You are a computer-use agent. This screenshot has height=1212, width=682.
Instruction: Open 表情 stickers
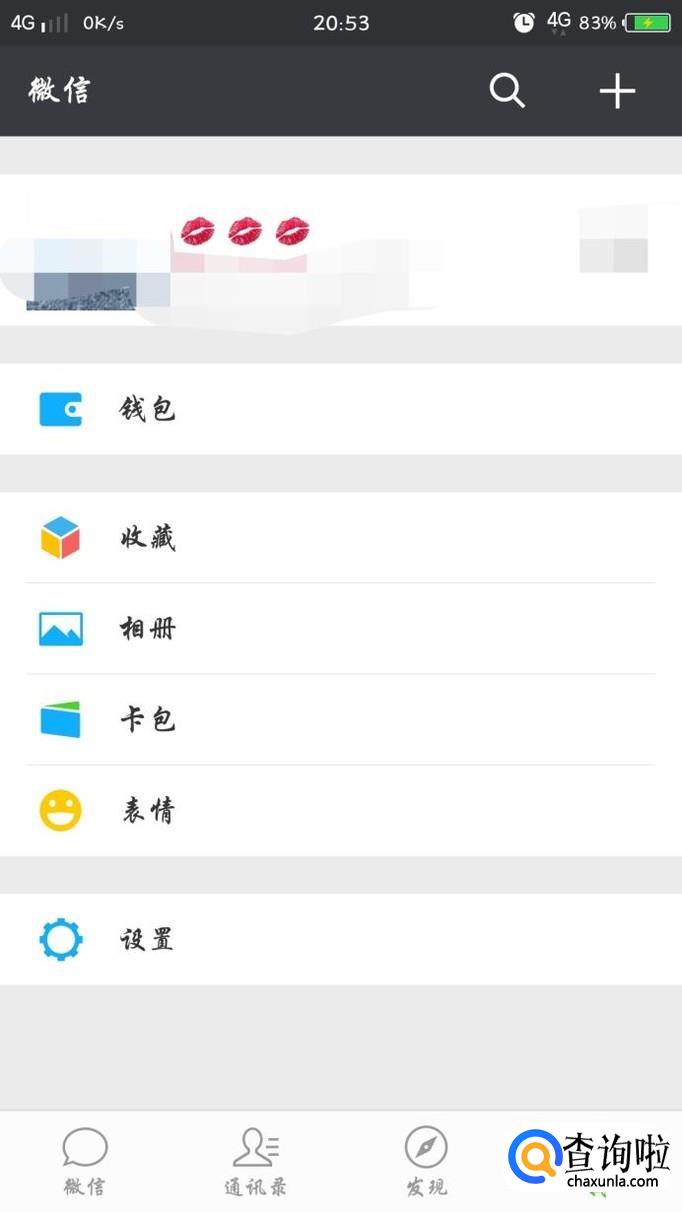(x=340, y=810)
